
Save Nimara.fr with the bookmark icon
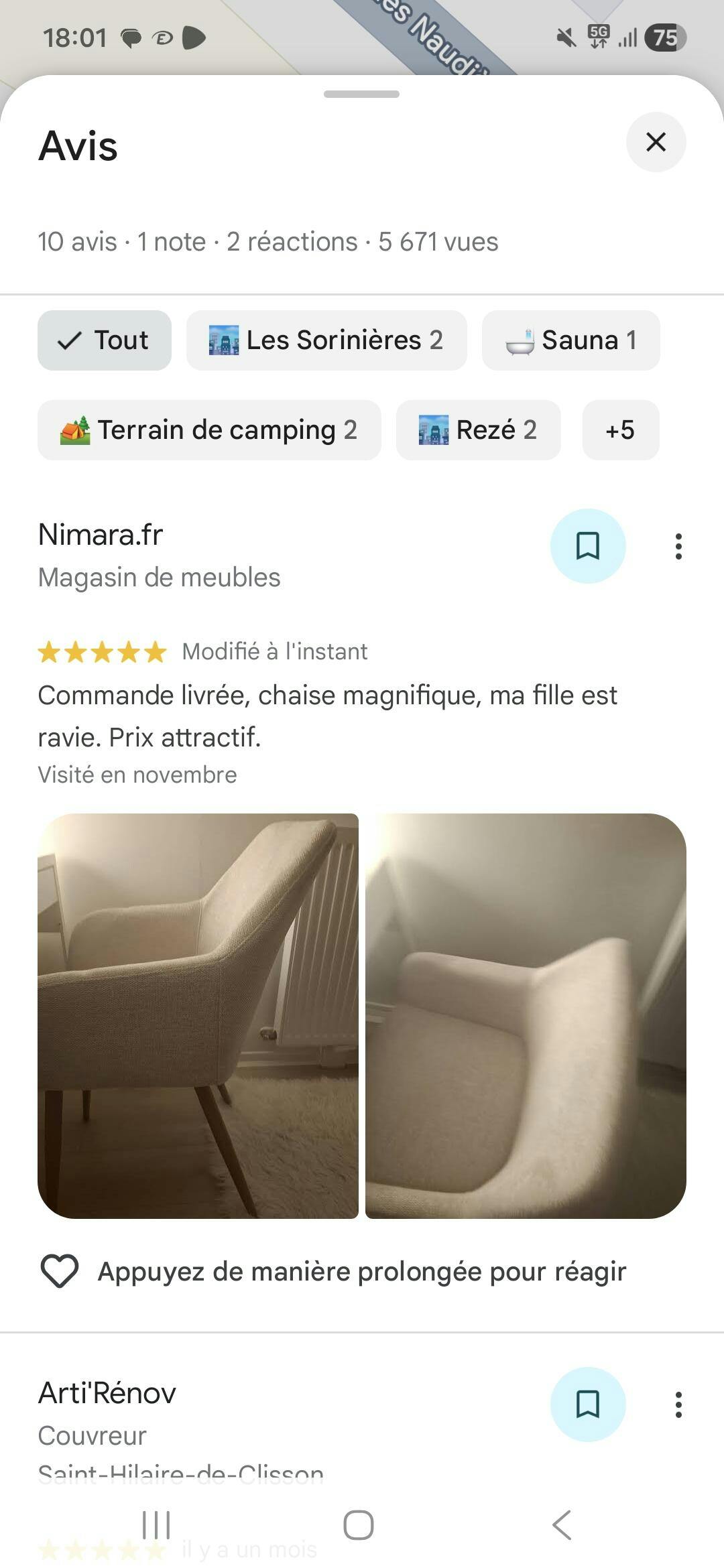tap(588, 546)
